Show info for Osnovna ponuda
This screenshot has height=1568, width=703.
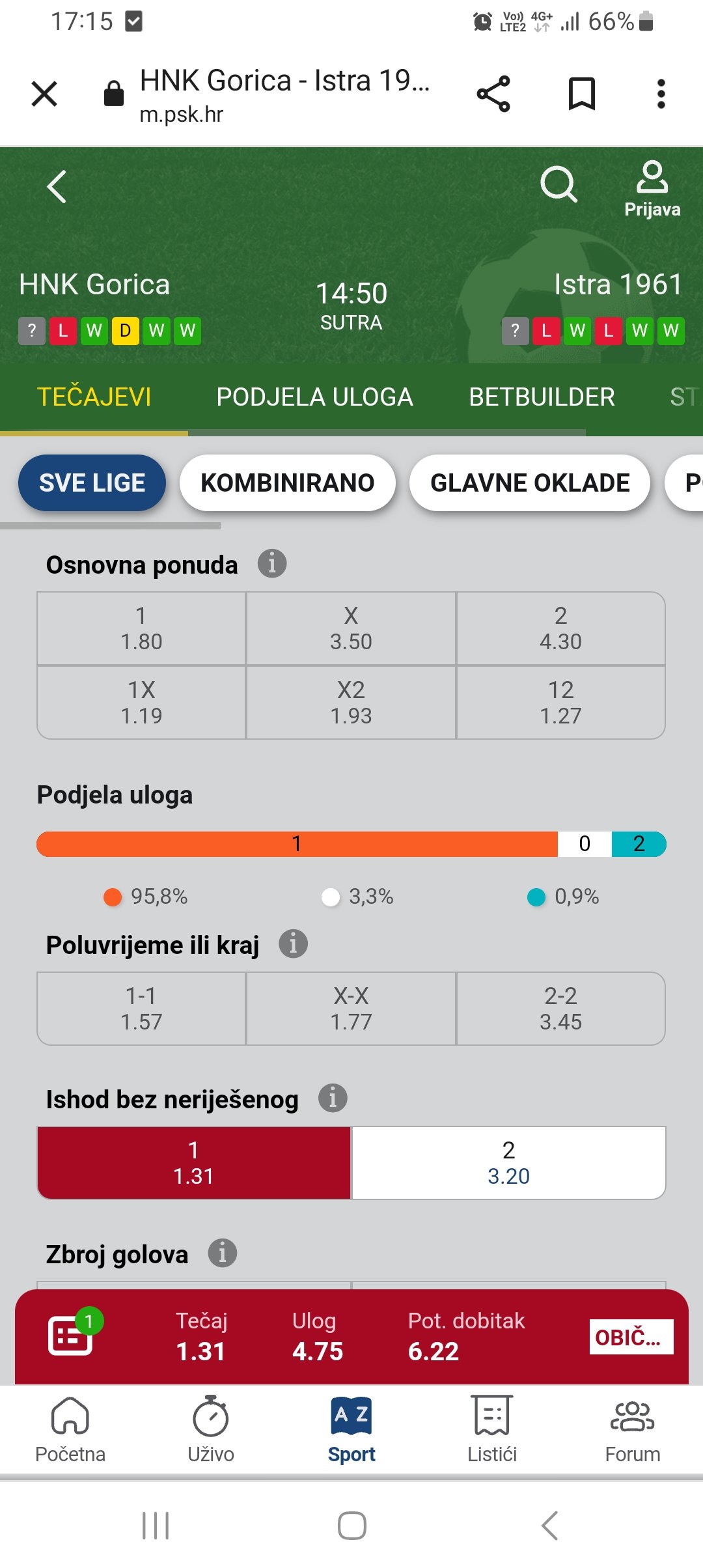pyautogui.click(x=272, y=563)
